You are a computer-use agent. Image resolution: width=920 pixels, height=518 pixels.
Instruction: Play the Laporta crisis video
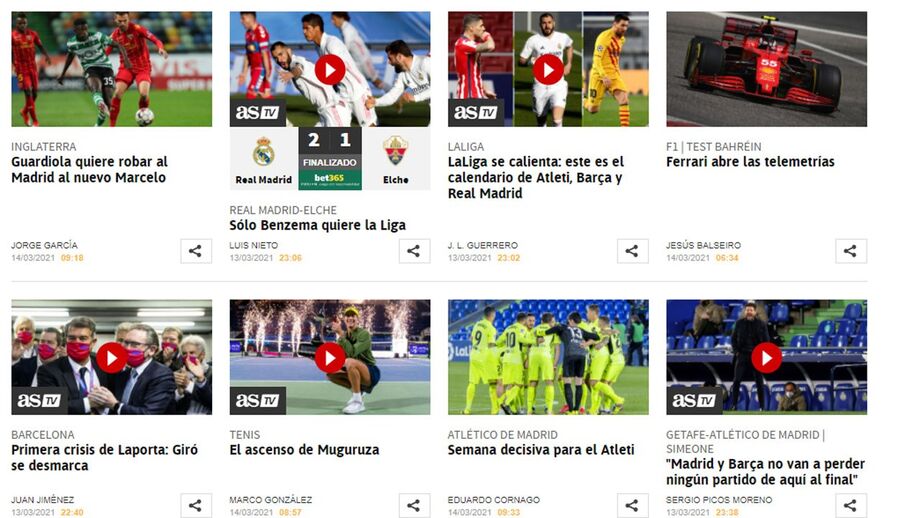(x=111, y=357)
